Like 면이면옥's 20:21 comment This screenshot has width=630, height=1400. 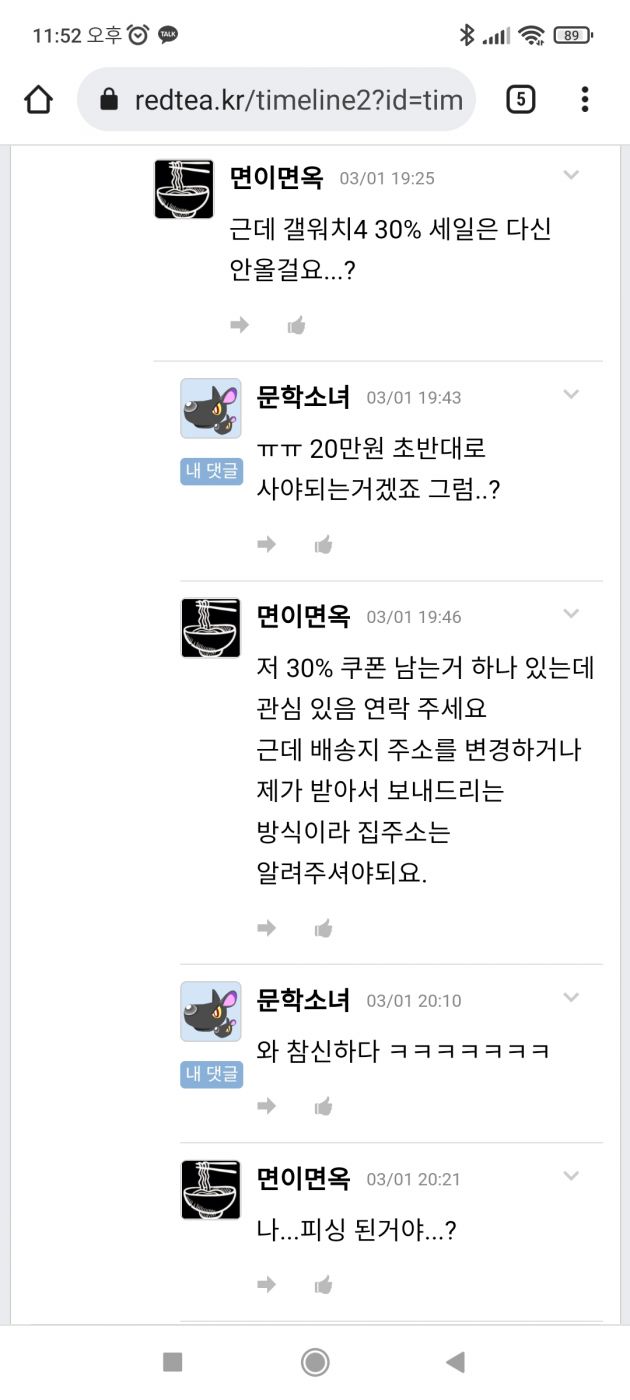[x=323, y=1285]
